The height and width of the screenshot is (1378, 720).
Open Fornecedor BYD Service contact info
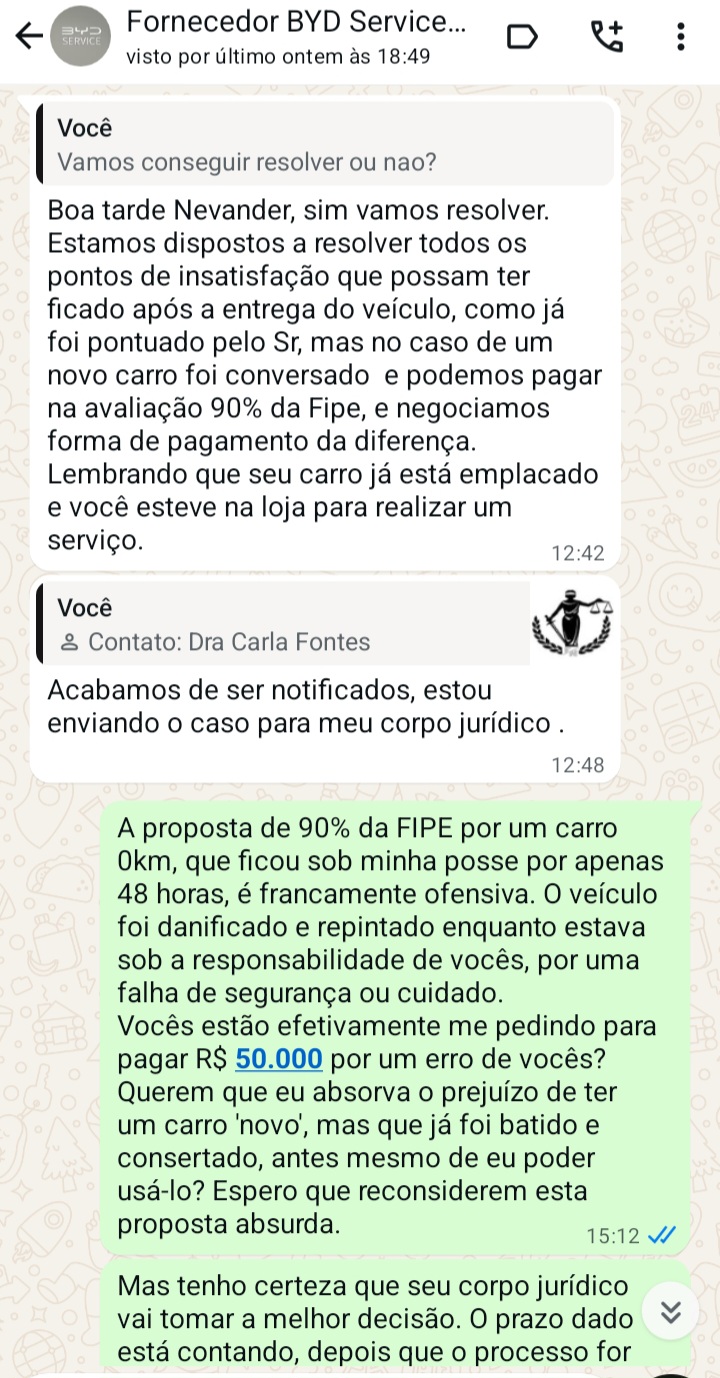click(x=297, y=37)
